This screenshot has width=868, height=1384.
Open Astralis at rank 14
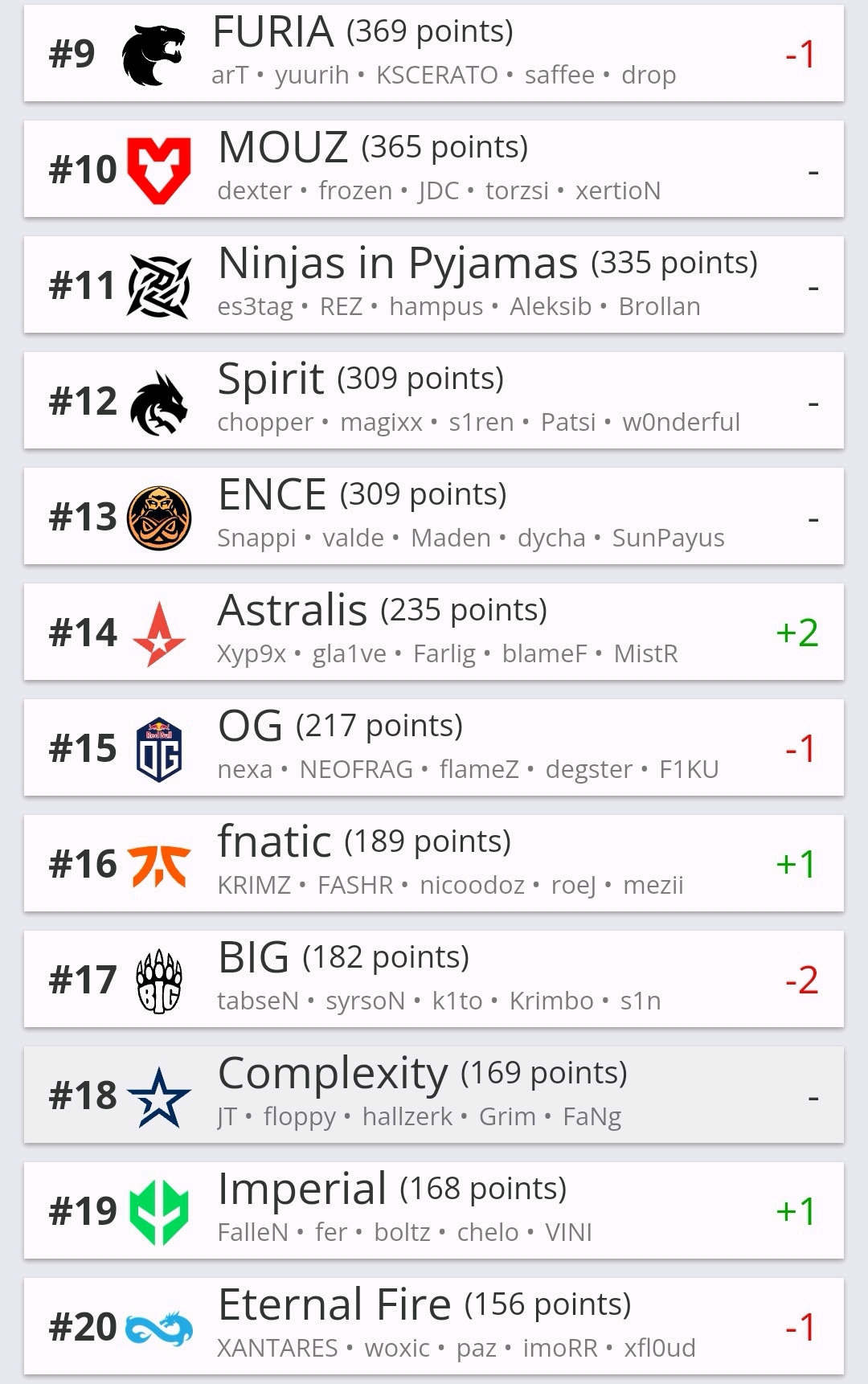pos(434,632)
